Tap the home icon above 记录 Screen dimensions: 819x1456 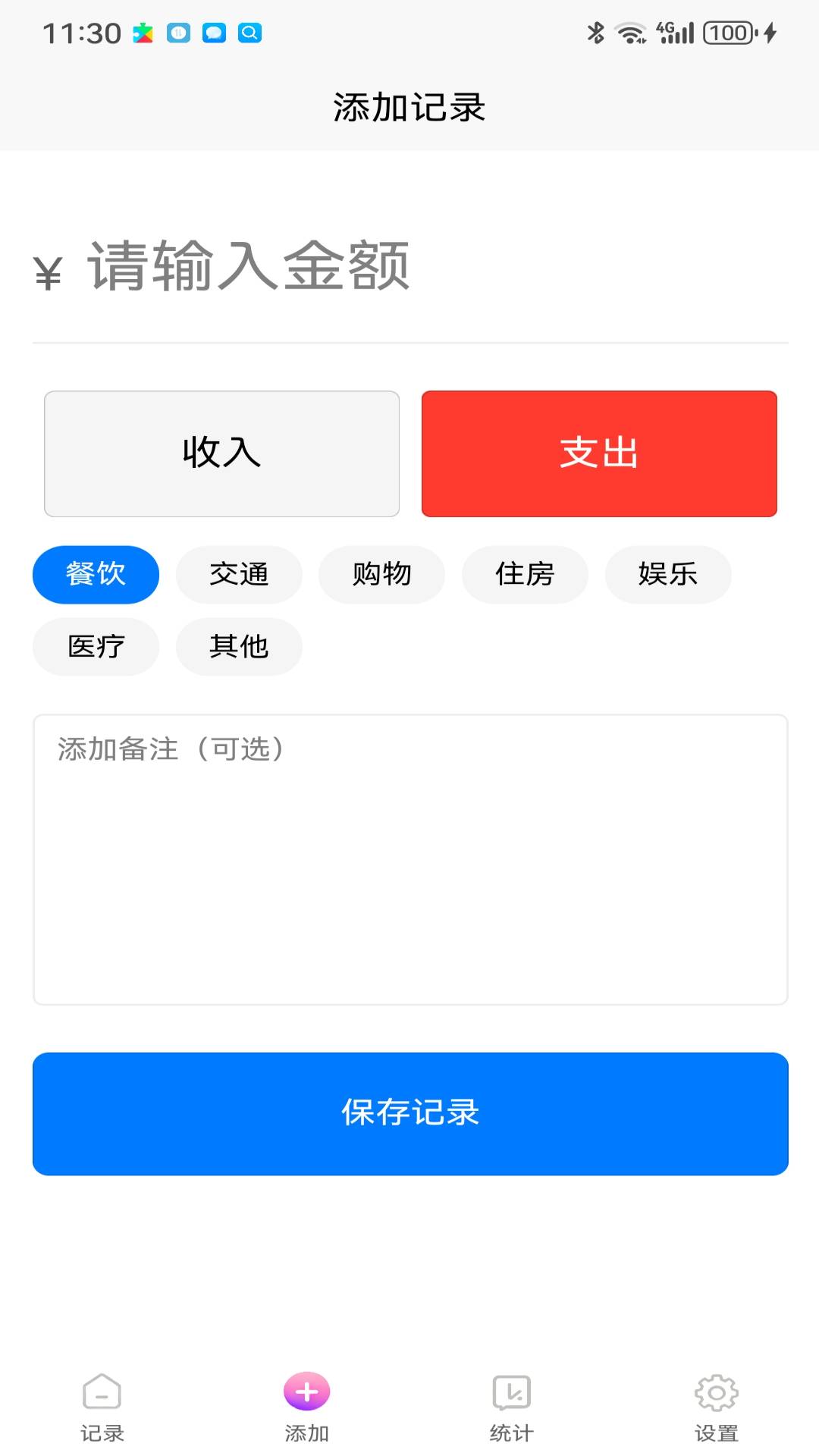pyautogui.click(x=101, y=1394)
